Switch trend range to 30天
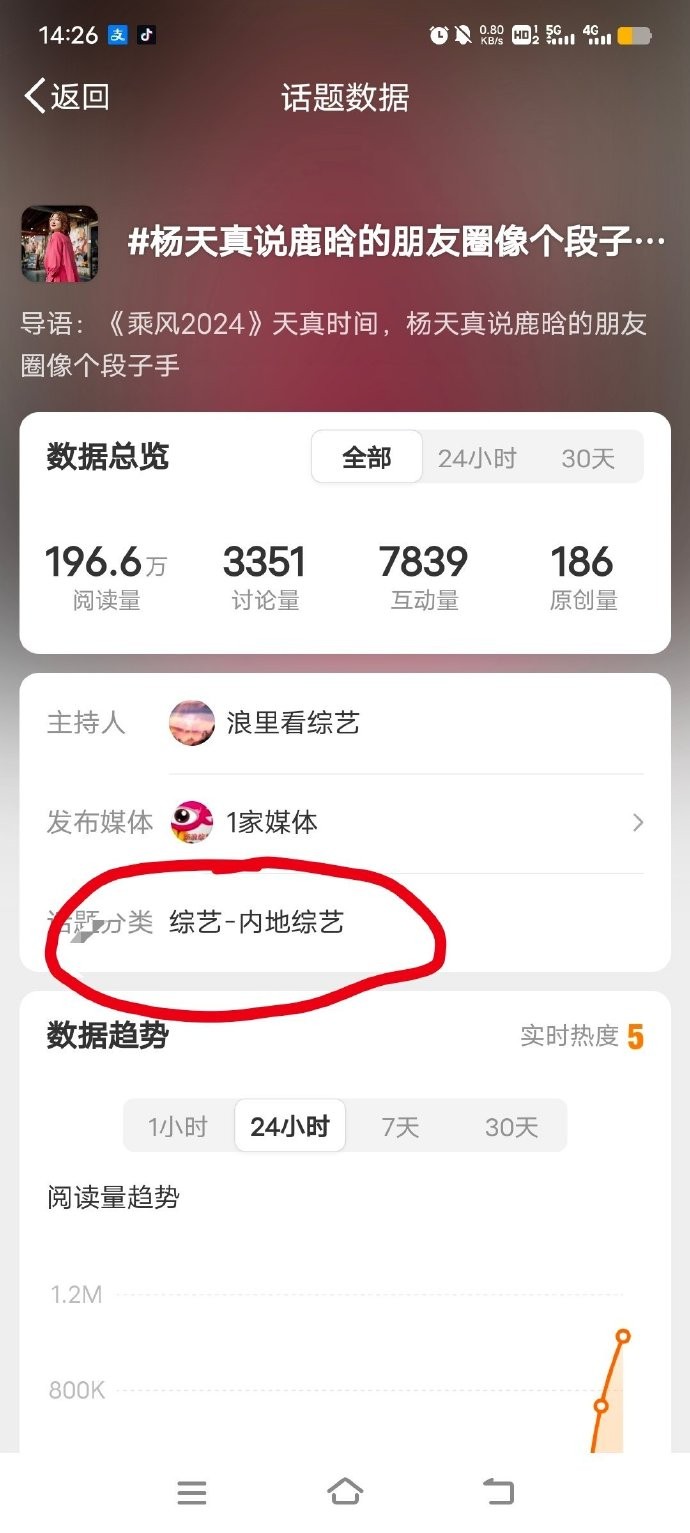Viewport: 690px width, 1533px height. click(511, 1127)
